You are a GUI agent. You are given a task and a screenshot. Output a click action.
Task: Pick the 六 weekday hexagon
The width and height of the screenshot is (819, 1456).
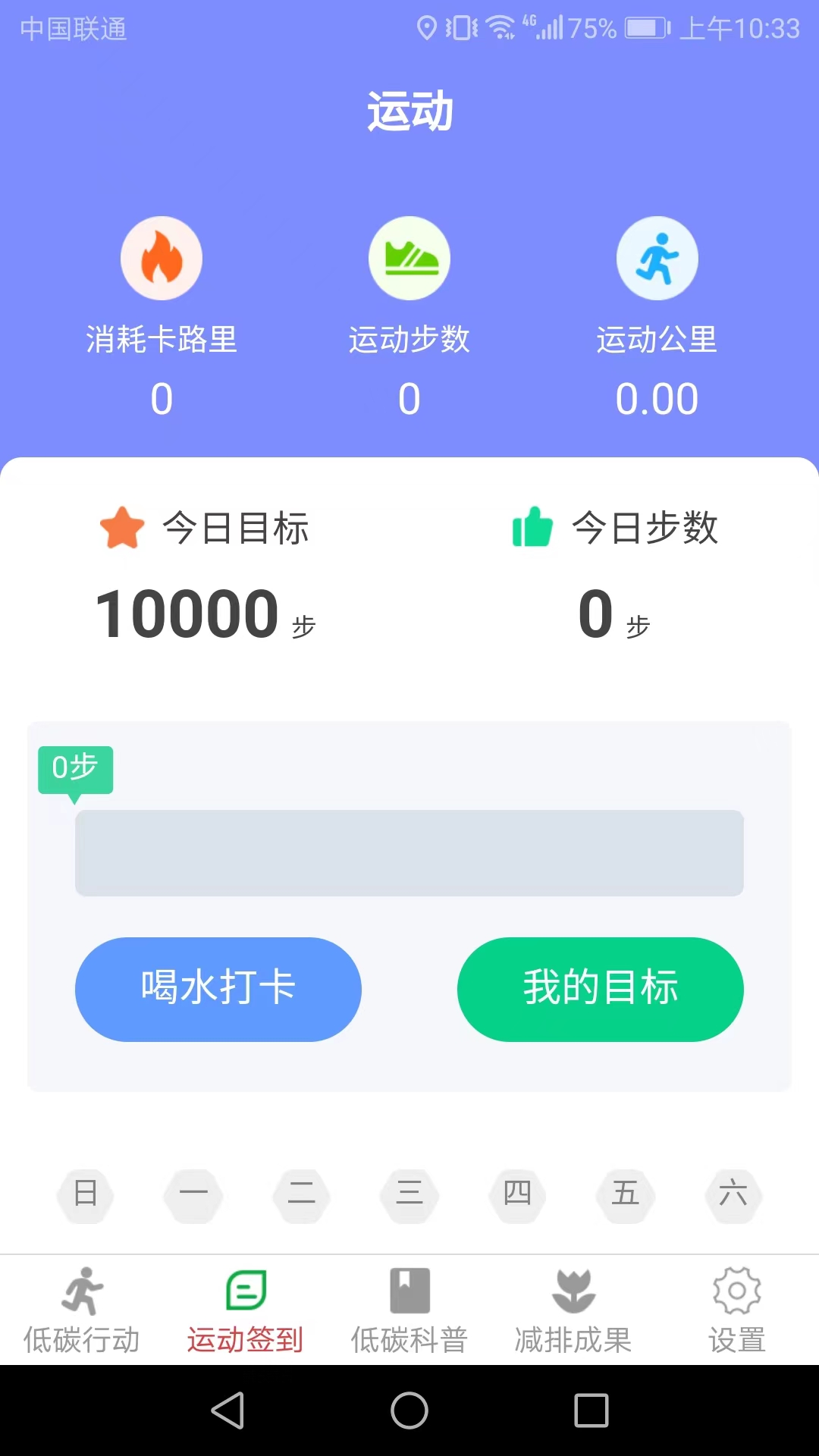click(x=733, y=1195)
